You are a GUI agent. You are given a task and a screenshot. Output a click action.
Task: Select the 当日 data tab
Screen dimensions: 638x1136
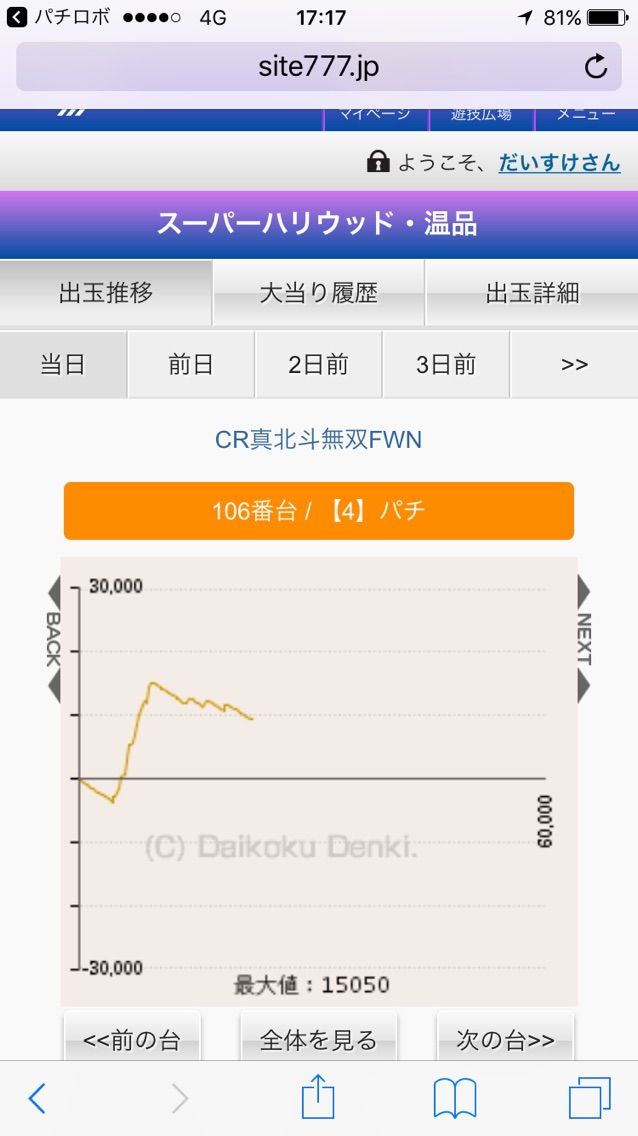tap(63, 365)
